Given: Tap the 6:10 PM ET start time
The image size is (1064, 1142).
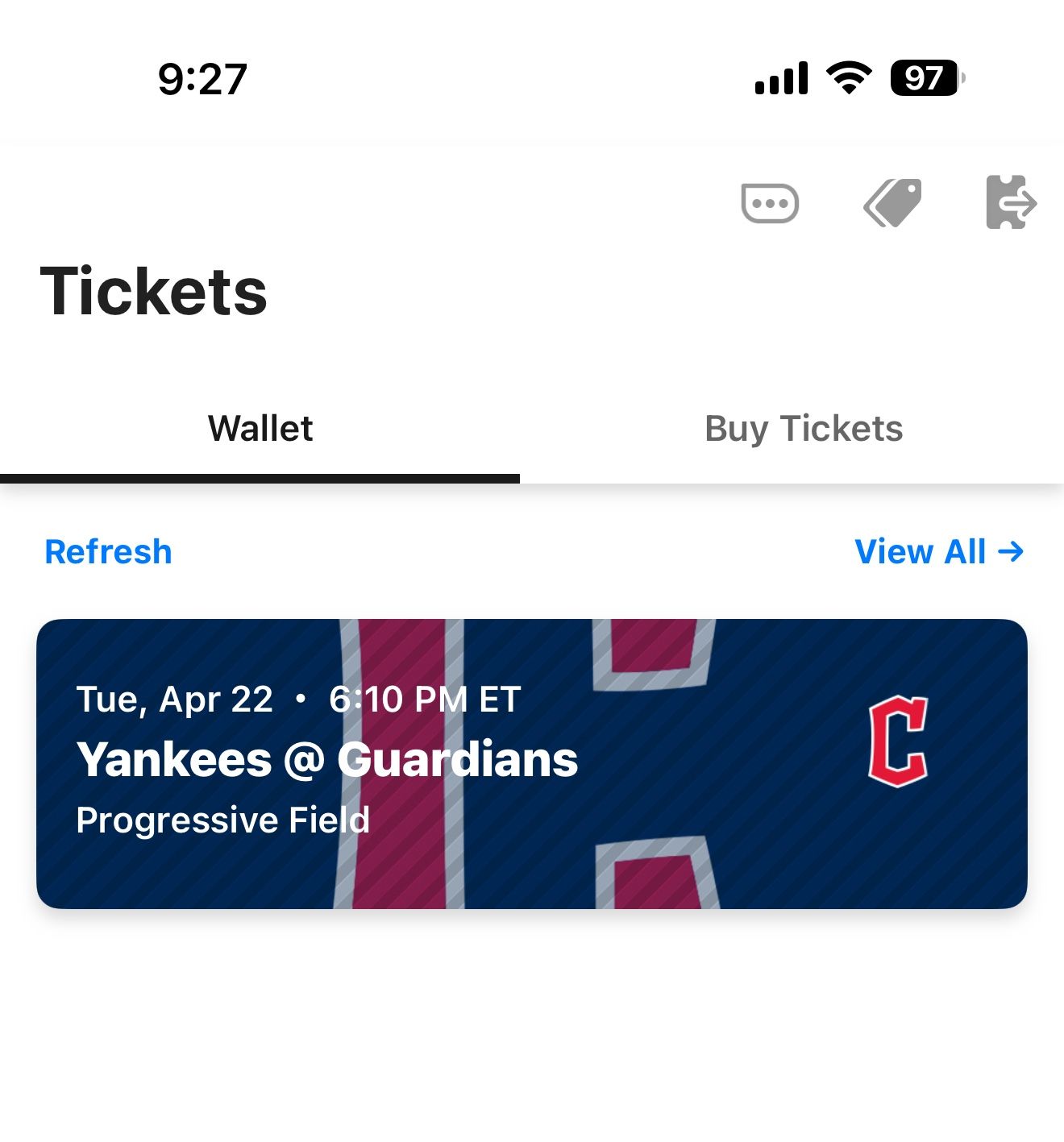Looking at the screenshot, I should pos(425,699).
